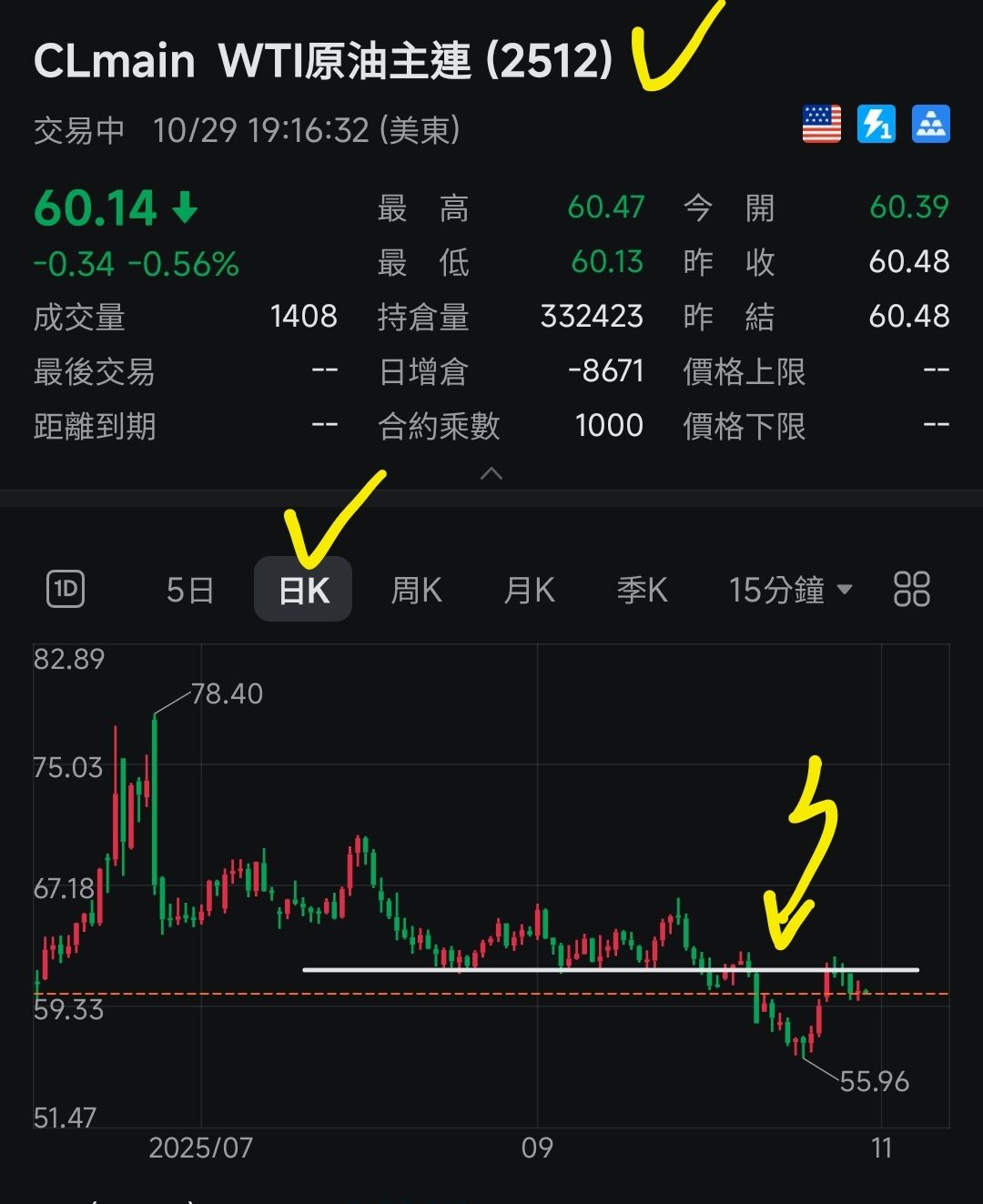Tap the blue pyramid icon beside the lightning
Screen dimensions: 983x1204
click(930, 125)
